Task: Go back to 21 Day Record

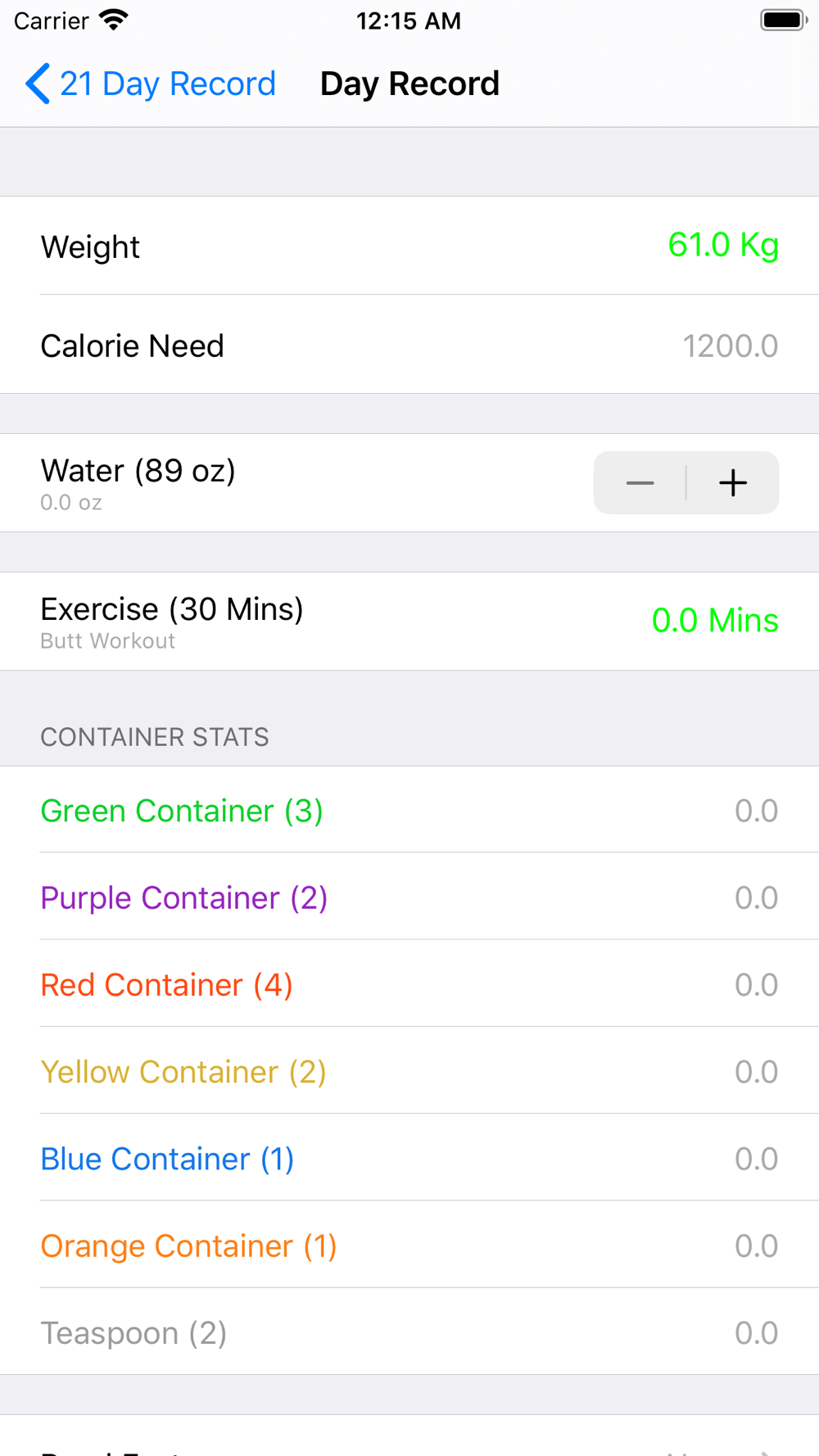Action: pyautogui.click(x=151, y=84)
